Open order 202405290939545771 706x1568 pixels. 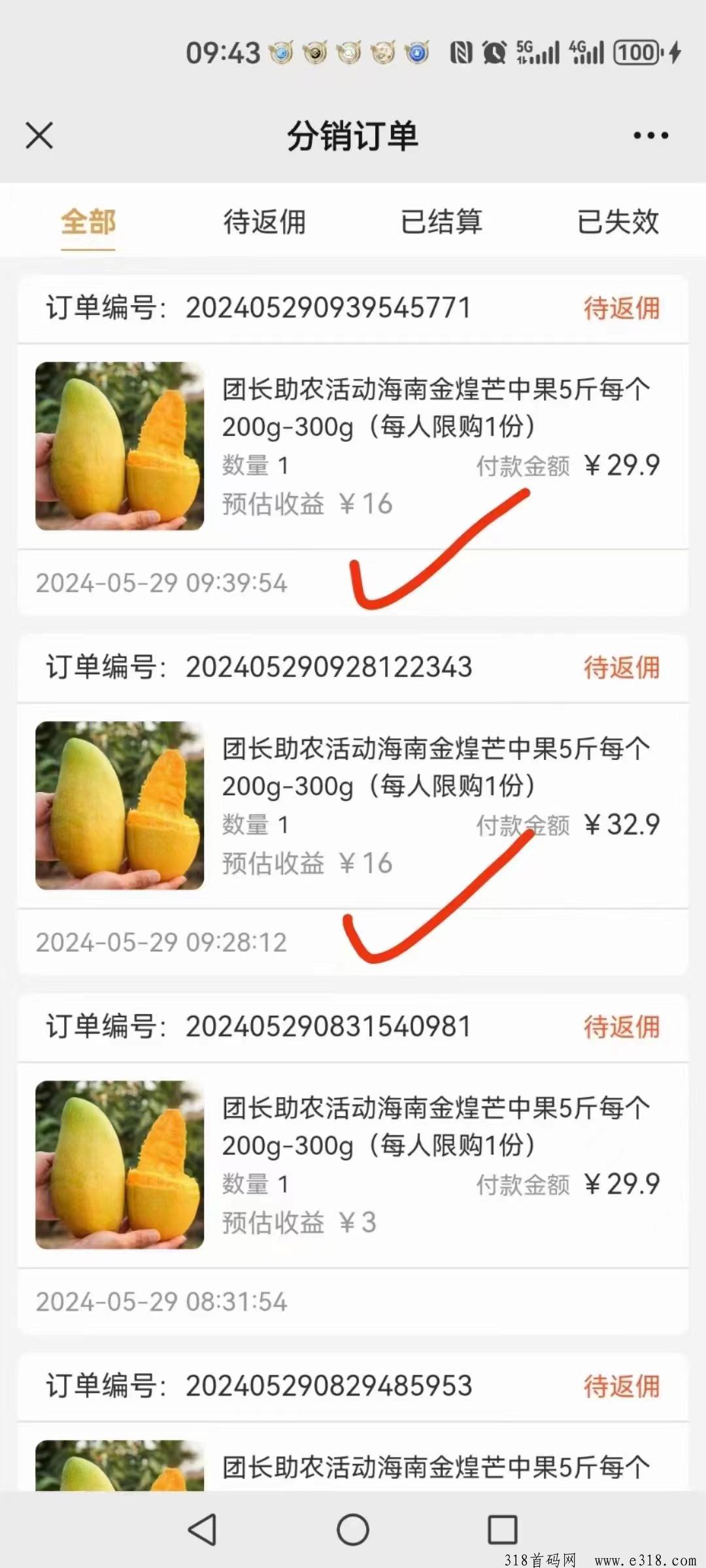(x=353, y=446)
